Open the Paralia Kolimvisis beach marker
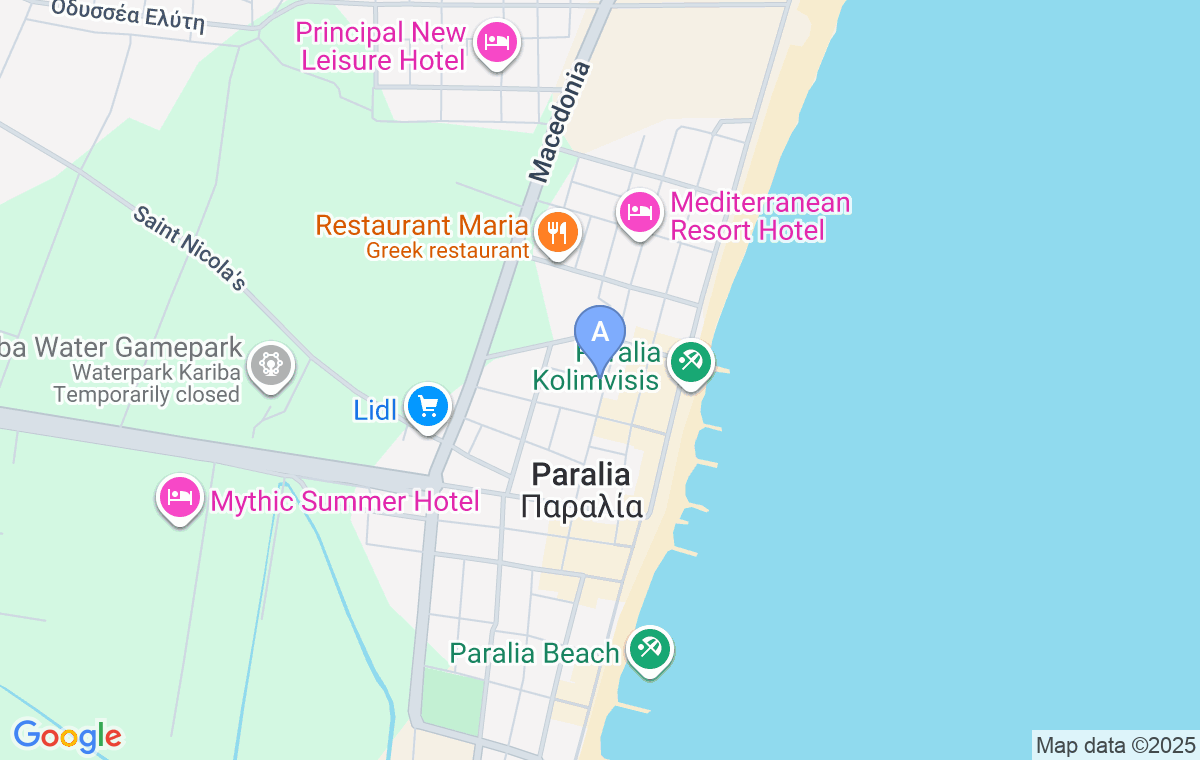 [x=690, y=361]
